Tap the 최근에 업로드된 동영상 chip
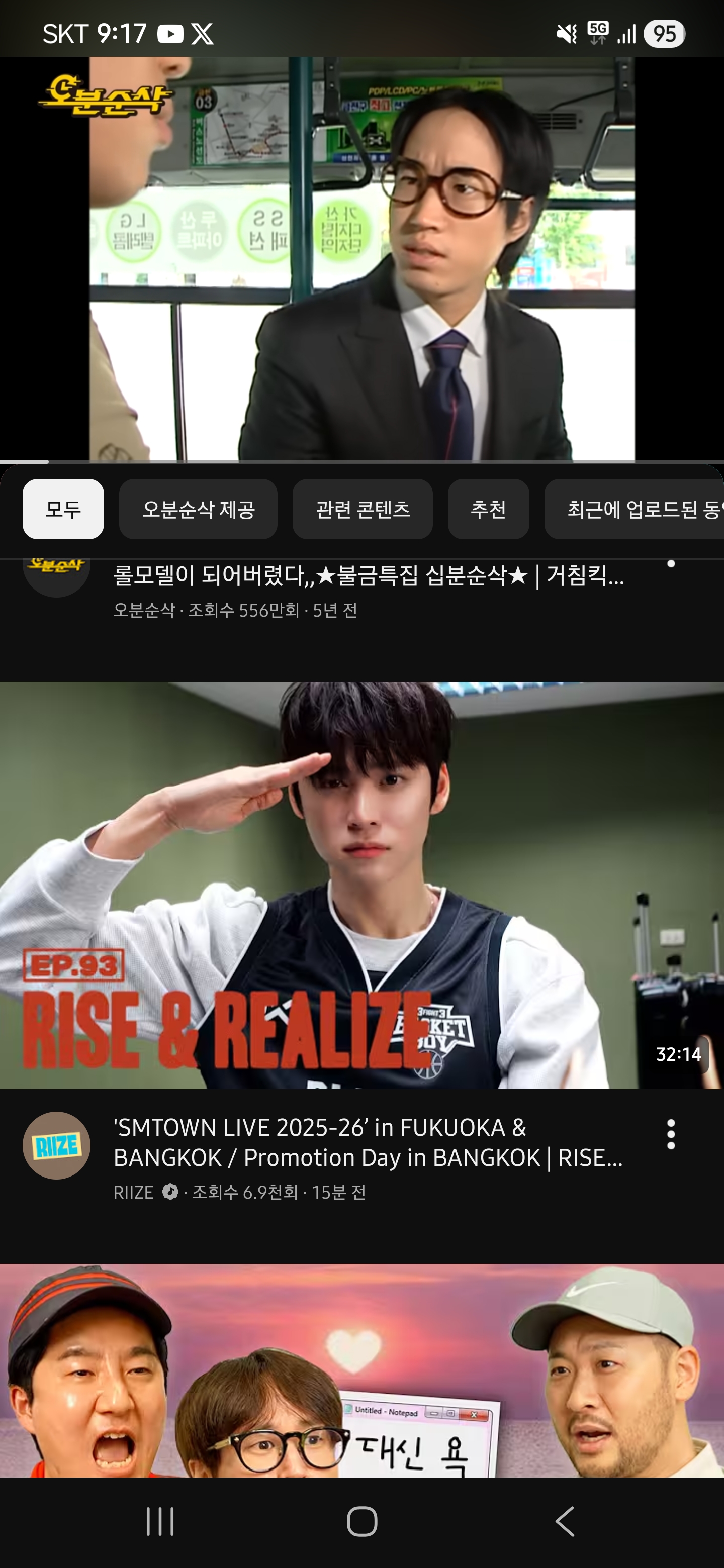The height and width of the screenshot is (1568, 724). click(x=635, y=509)
